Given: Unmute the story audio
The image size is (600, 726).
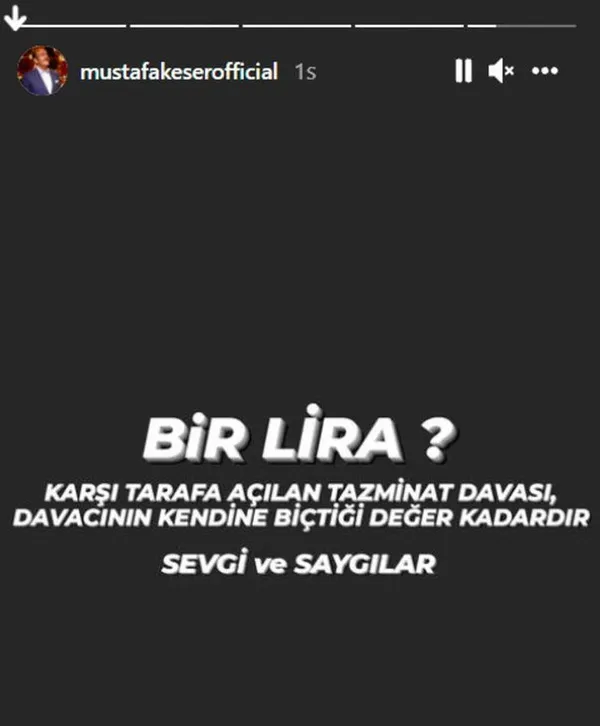Looking at the screenshot, I should click(501, 71).
